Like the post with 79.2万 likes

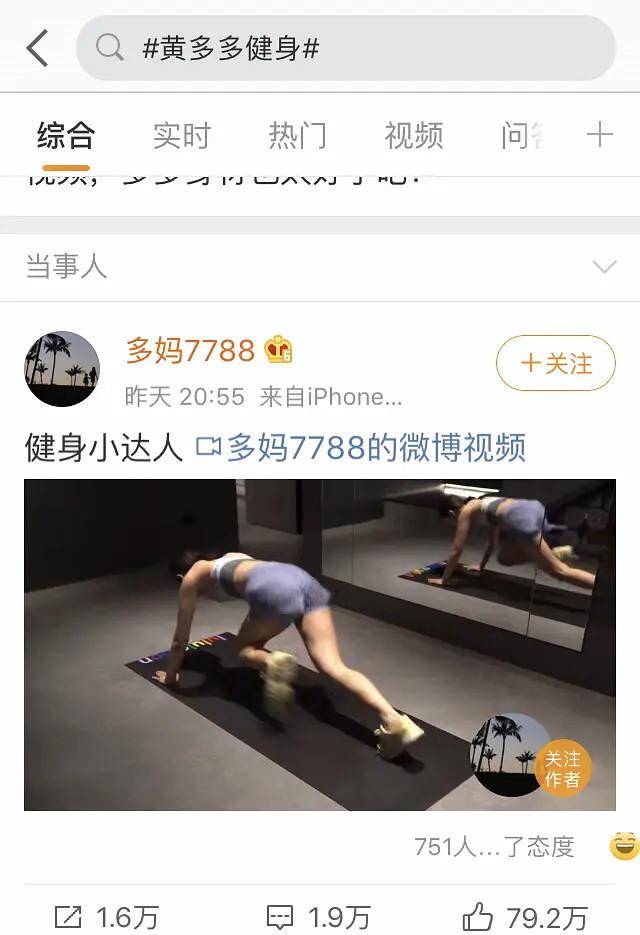(524, 916)
